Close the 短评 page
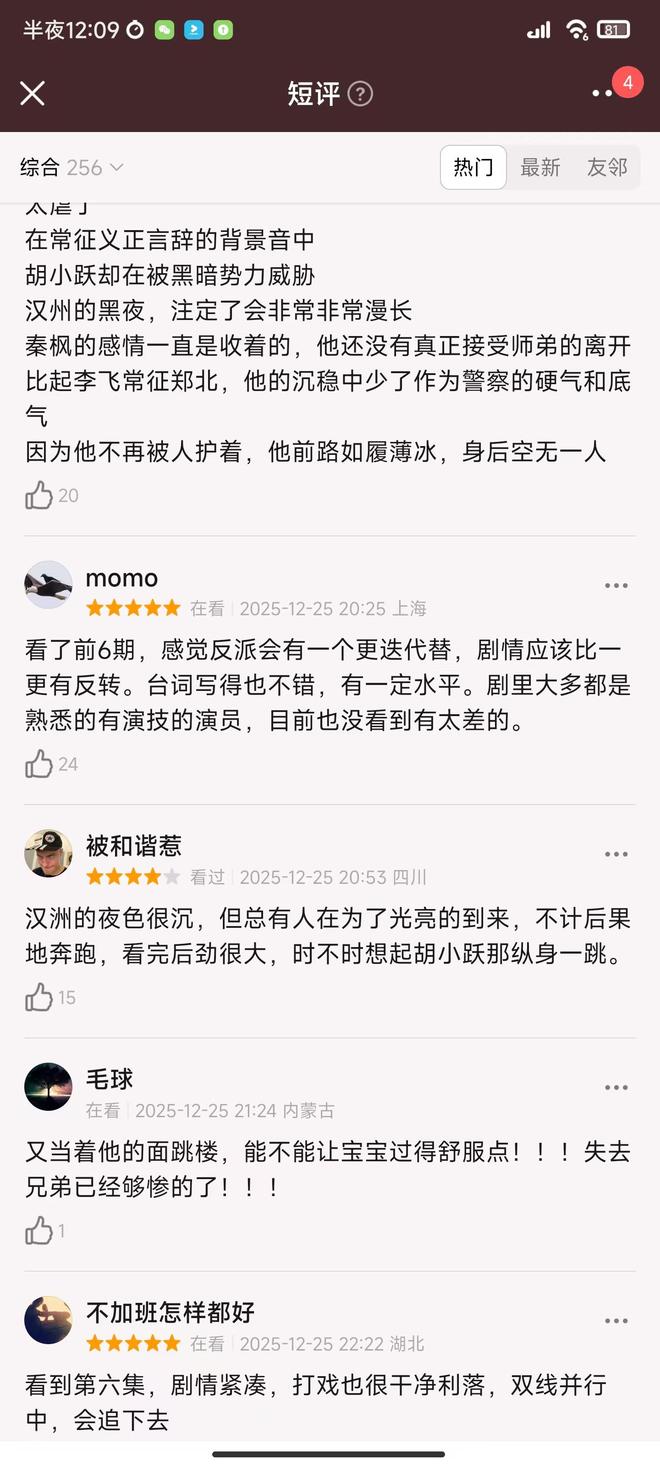The image size is (660, 1467). [x=33, y=93]
